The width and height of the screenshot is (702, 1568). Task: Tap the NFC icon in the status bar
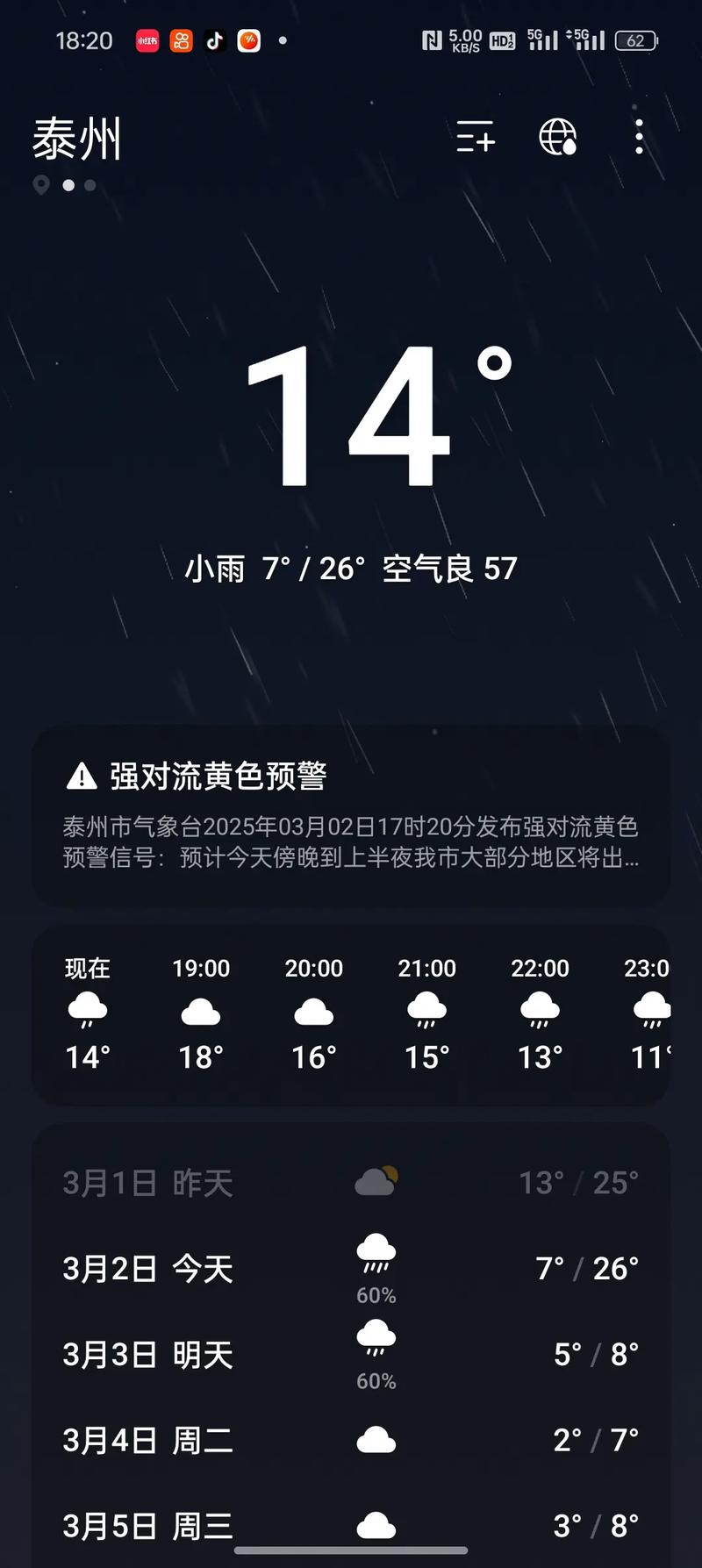(x=431, y=39)
